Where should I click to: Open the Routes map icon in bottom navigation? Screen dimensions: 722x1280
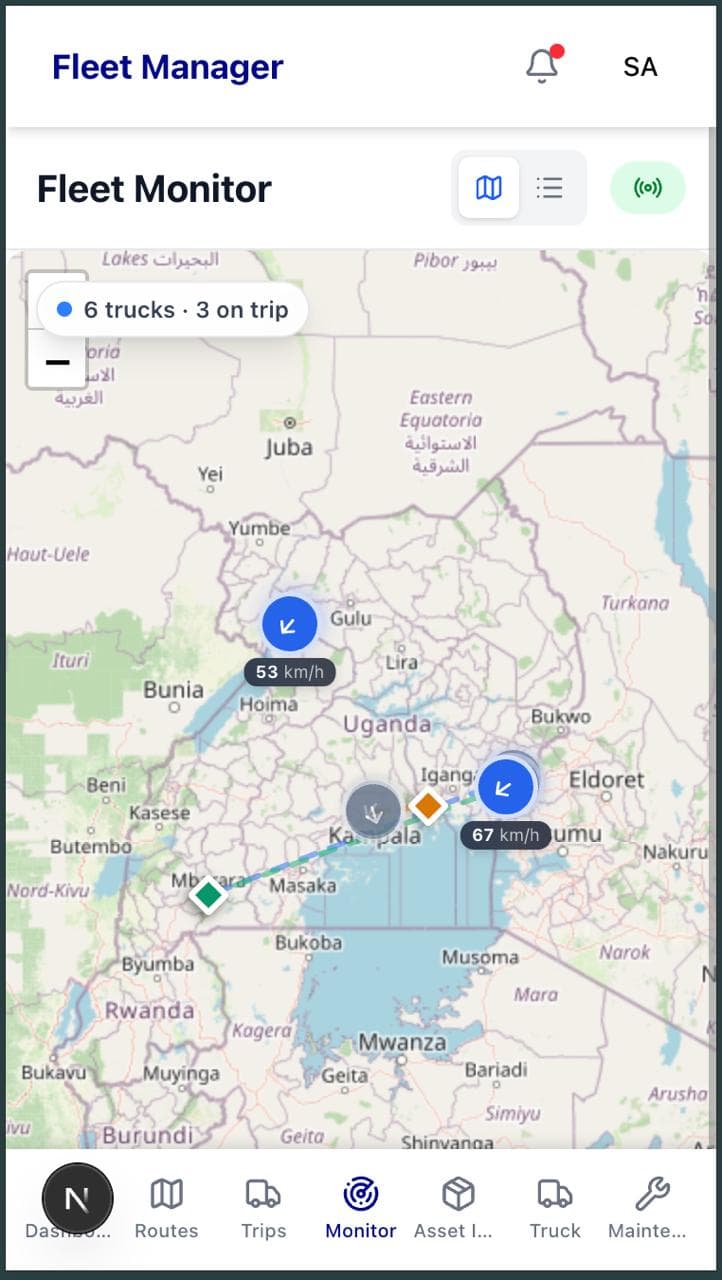point(166,1194)
